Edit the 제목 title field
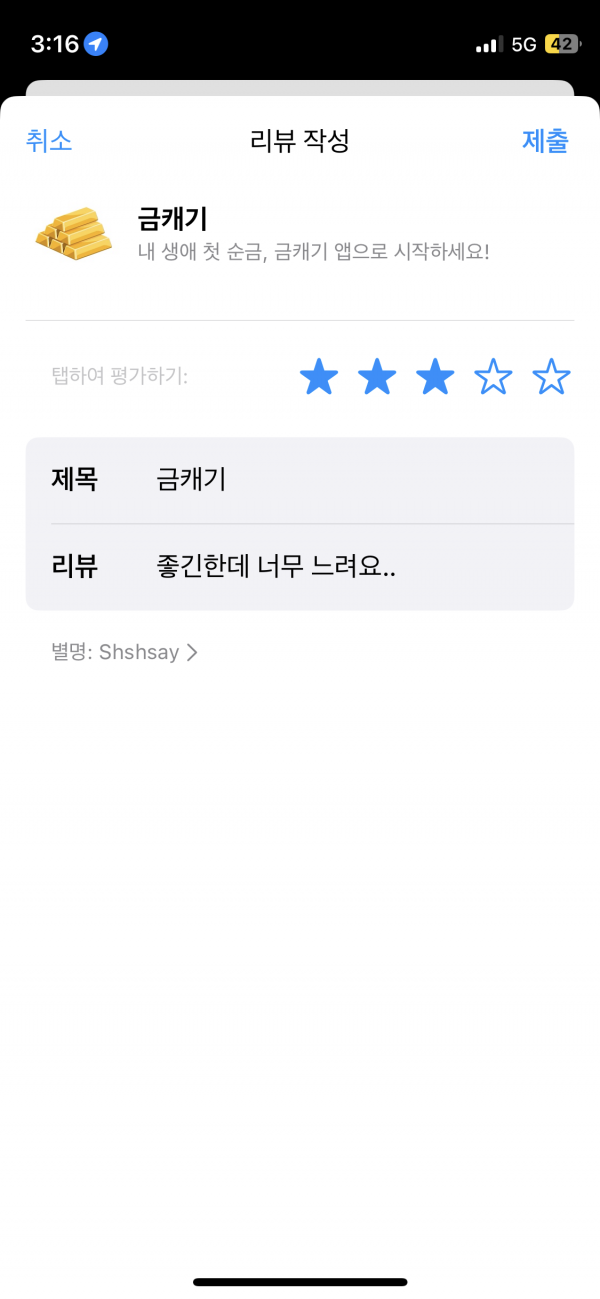 300,480
